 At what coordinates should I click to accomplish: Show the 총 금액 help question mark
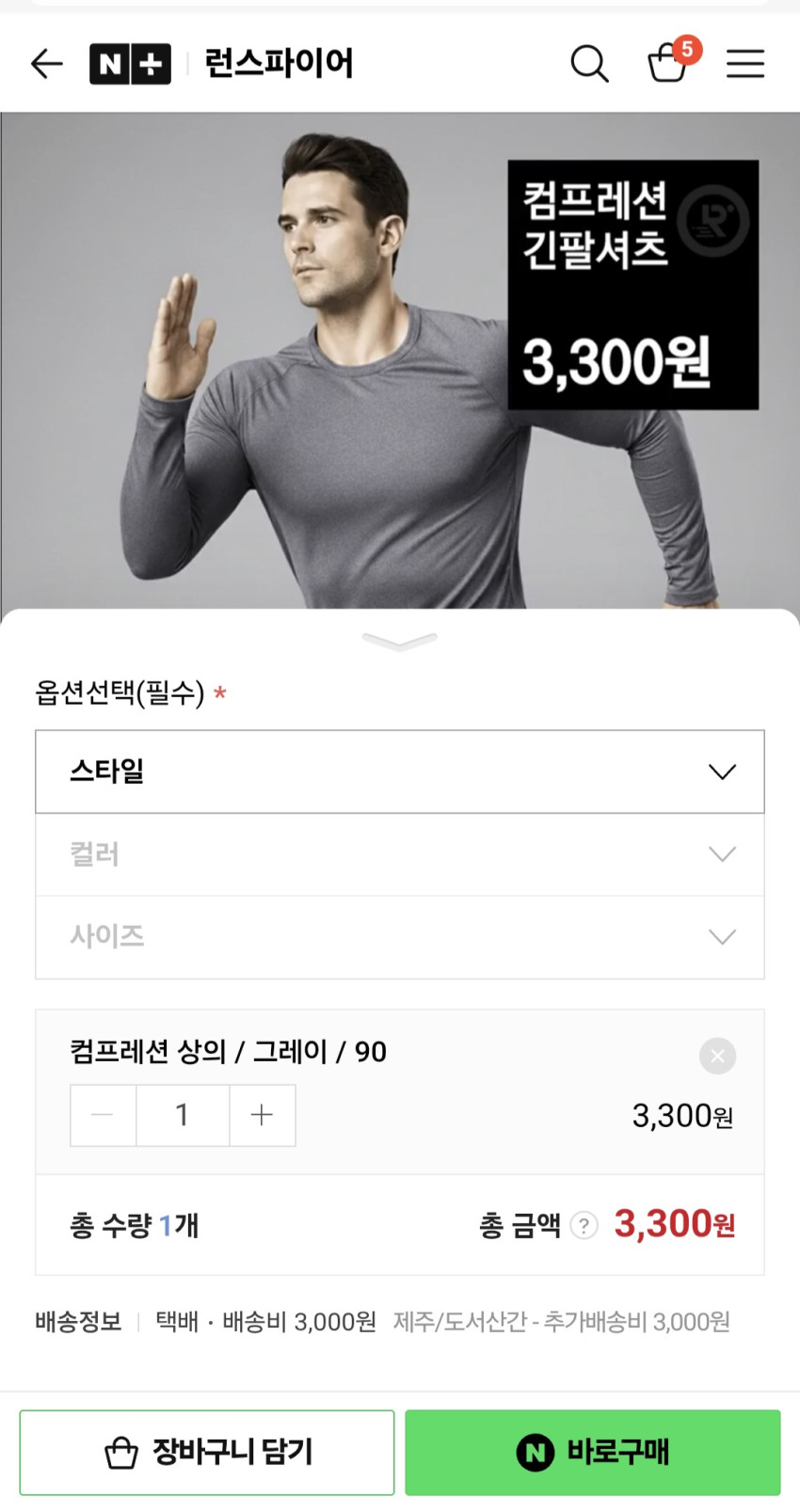click(584, 1225)
